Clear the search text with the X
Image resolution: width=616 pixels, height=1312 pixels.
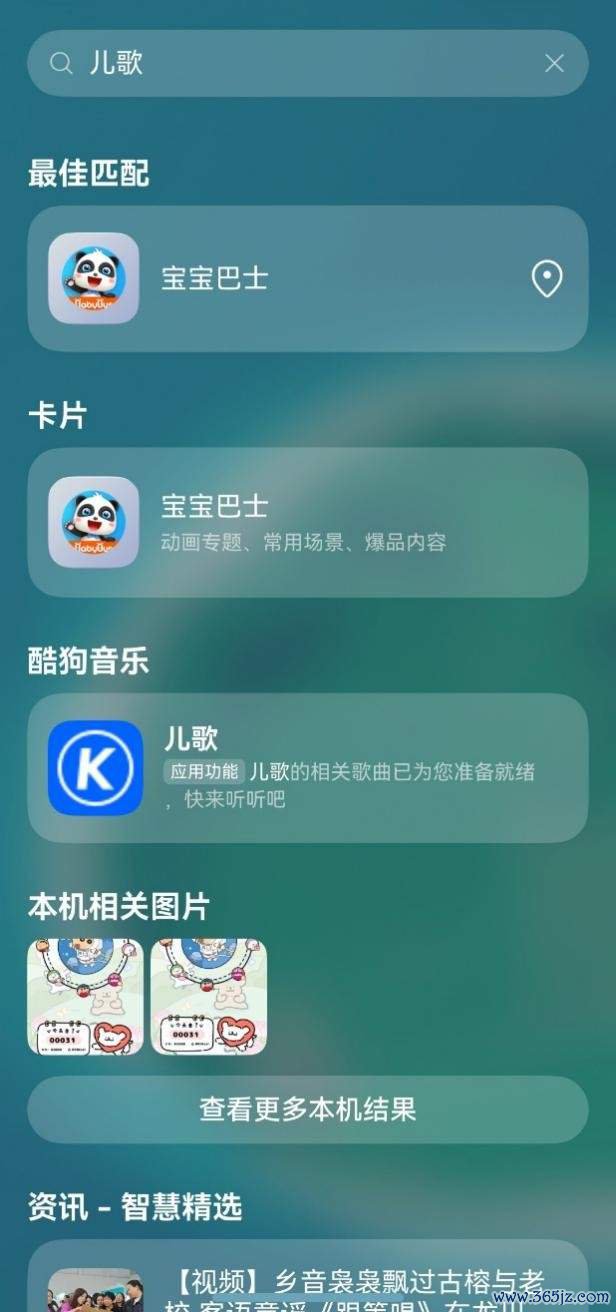pyautogui.click(x=554, y=64)
